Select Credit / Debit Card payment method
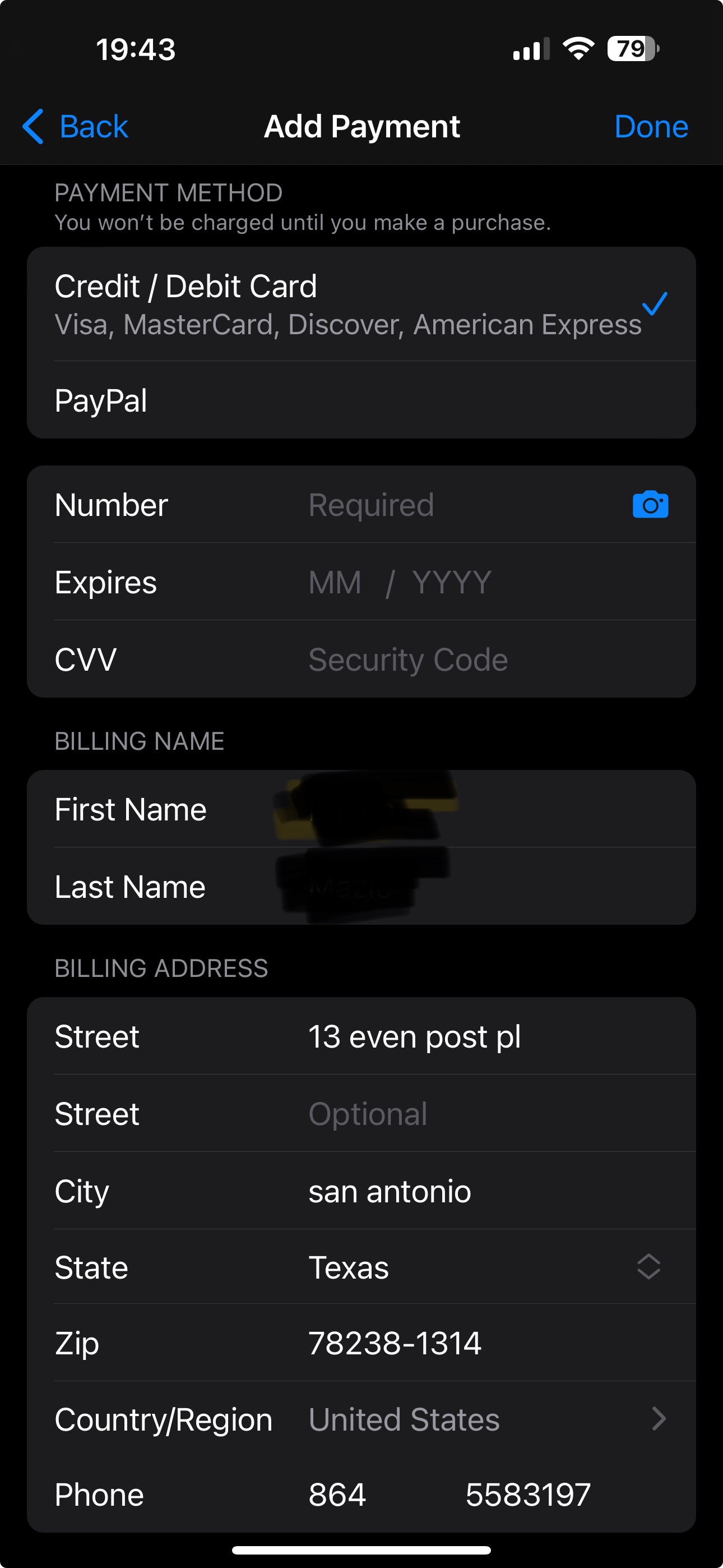723x1568 pixels. click(x=347, y=304)
